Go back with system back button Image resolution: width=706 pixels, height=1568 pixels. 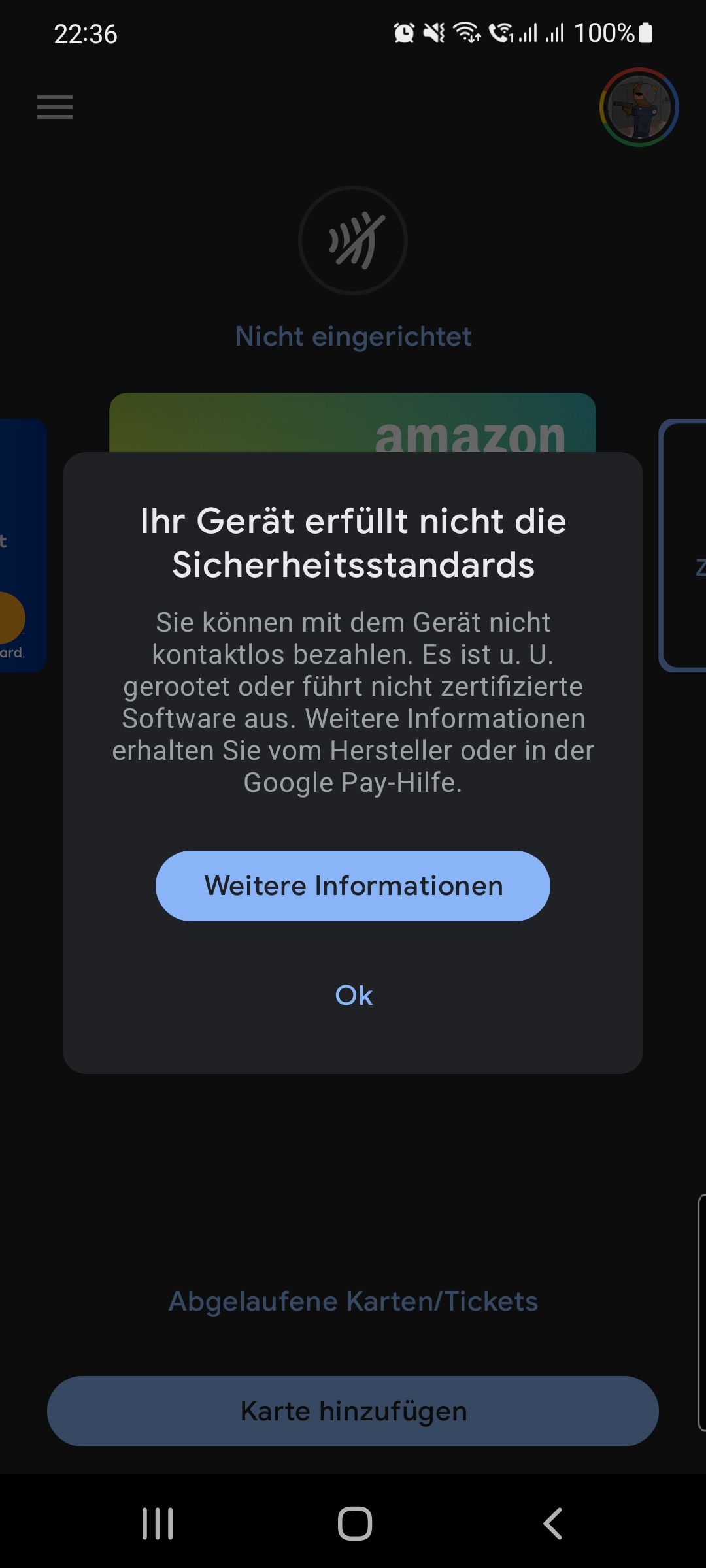[x=552, y=1524]
